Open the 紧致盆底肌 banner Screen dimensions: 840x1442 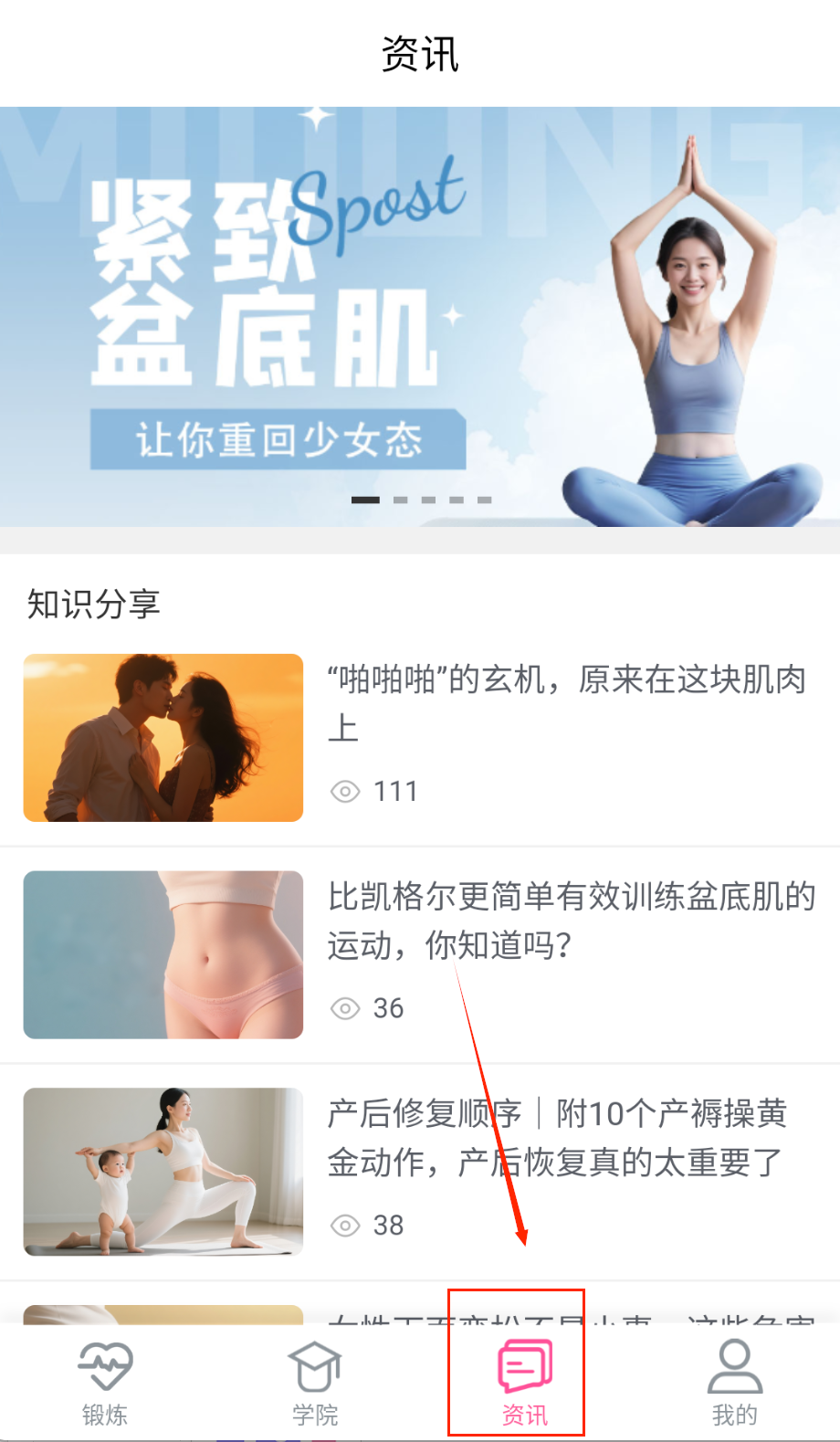click(420, 316)
